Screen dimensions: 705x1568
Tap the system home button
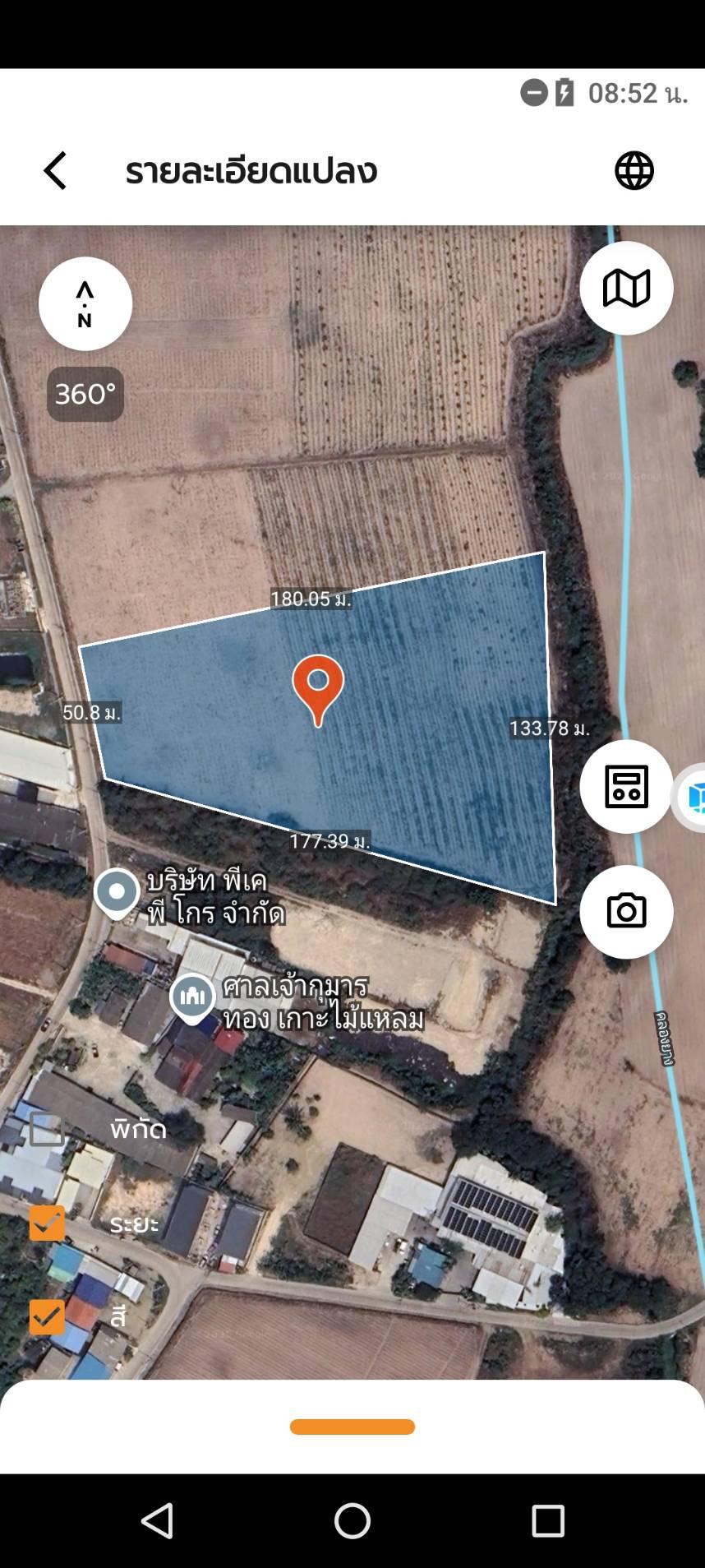coord(352,1520)
